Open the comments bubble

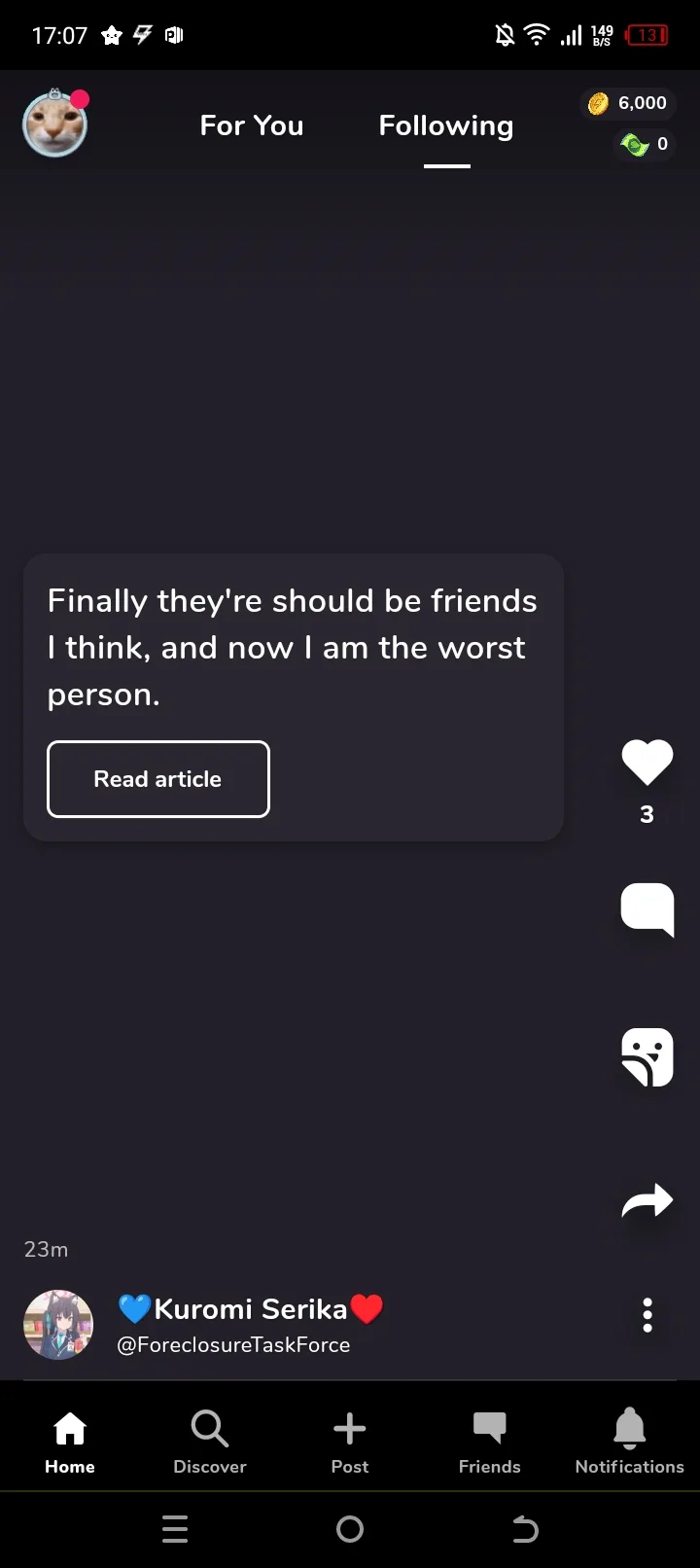647,909
